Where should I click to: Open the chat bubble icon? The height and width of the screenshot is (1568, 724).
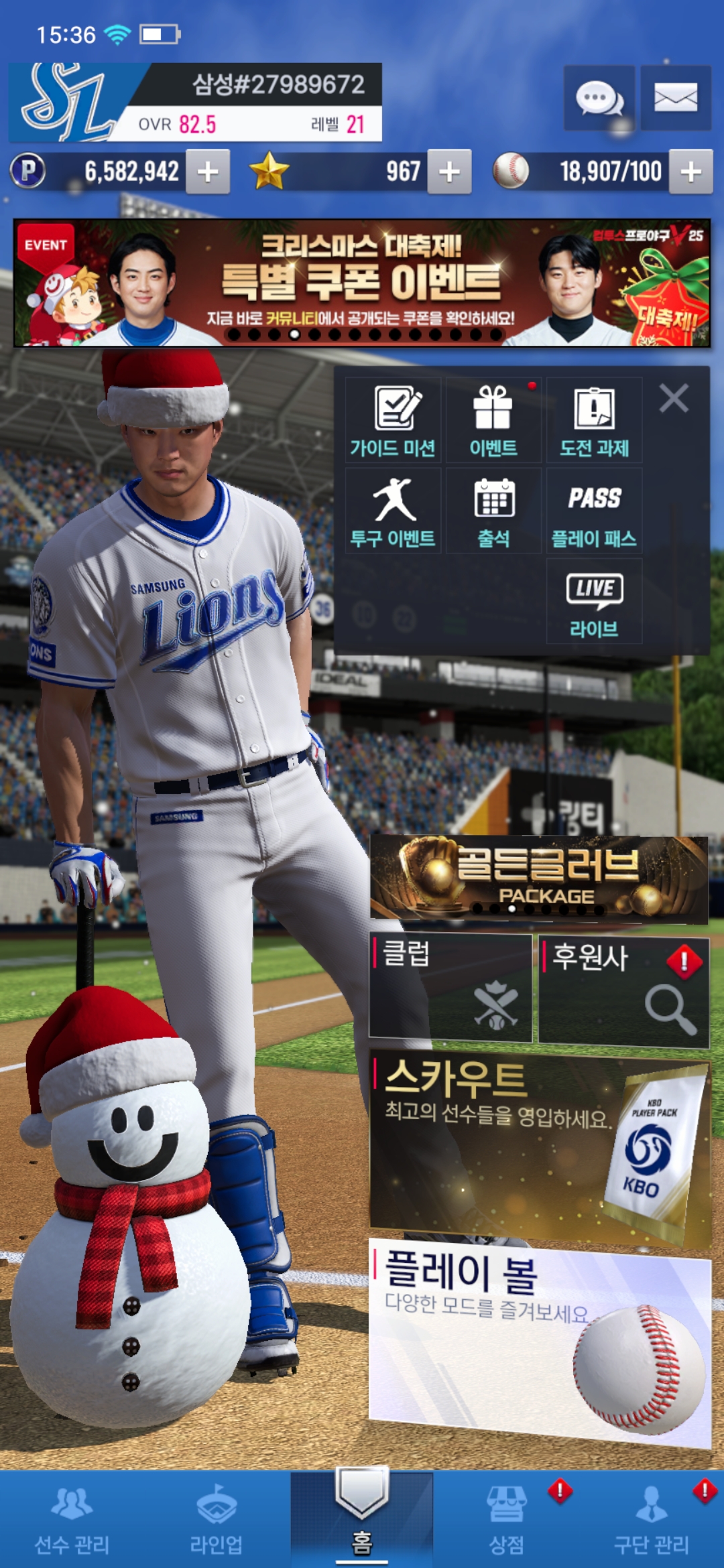599,99
